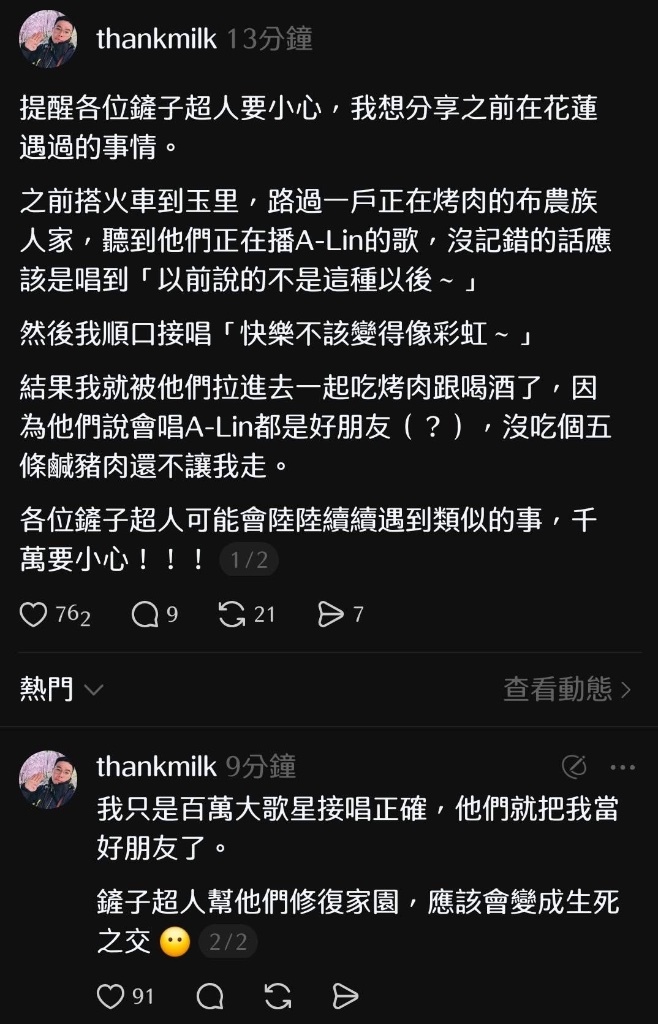Viewport: 658px width, 1024px height.
Task: Like the reply with 91 likes
Action: point(110,996)
